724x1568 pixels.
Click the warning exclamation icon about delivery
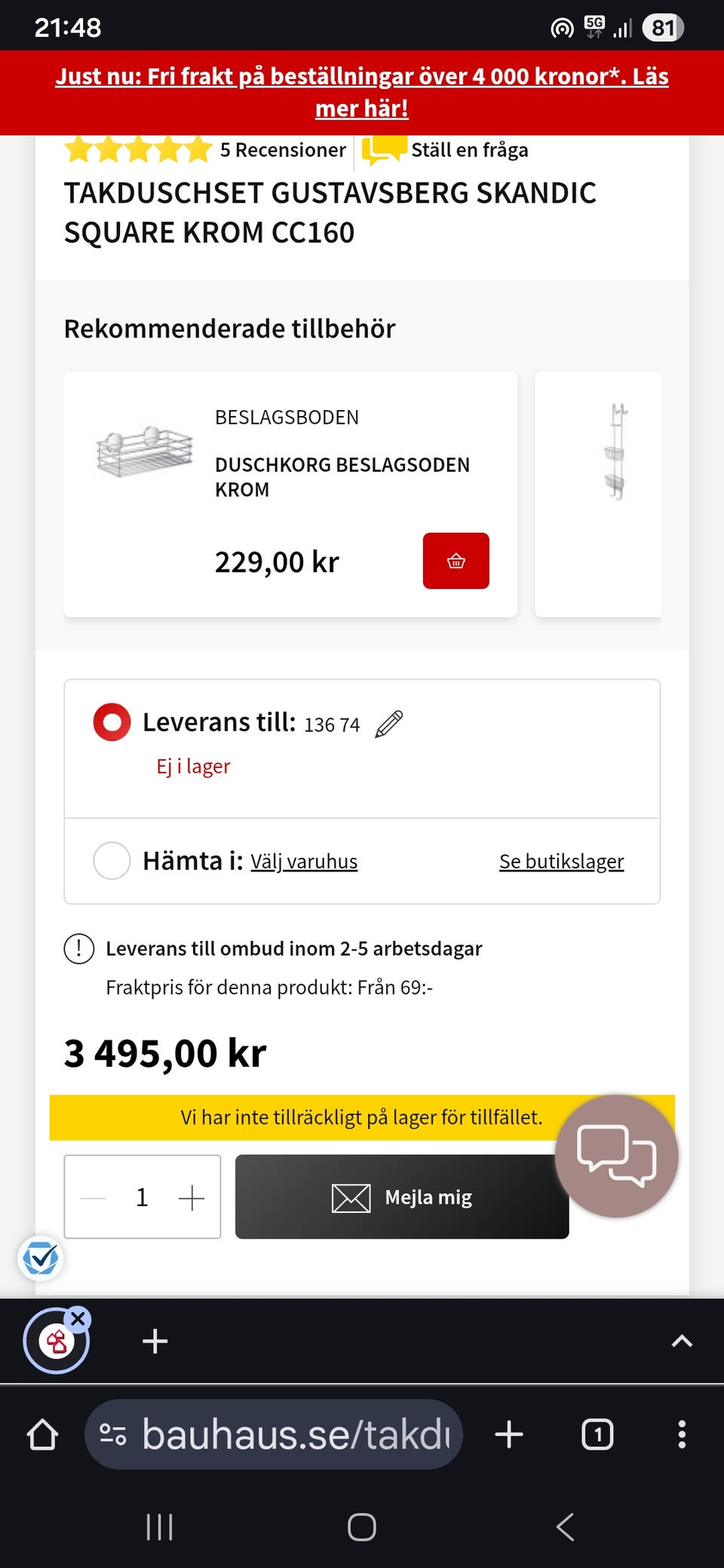click(x=78, y=948)
